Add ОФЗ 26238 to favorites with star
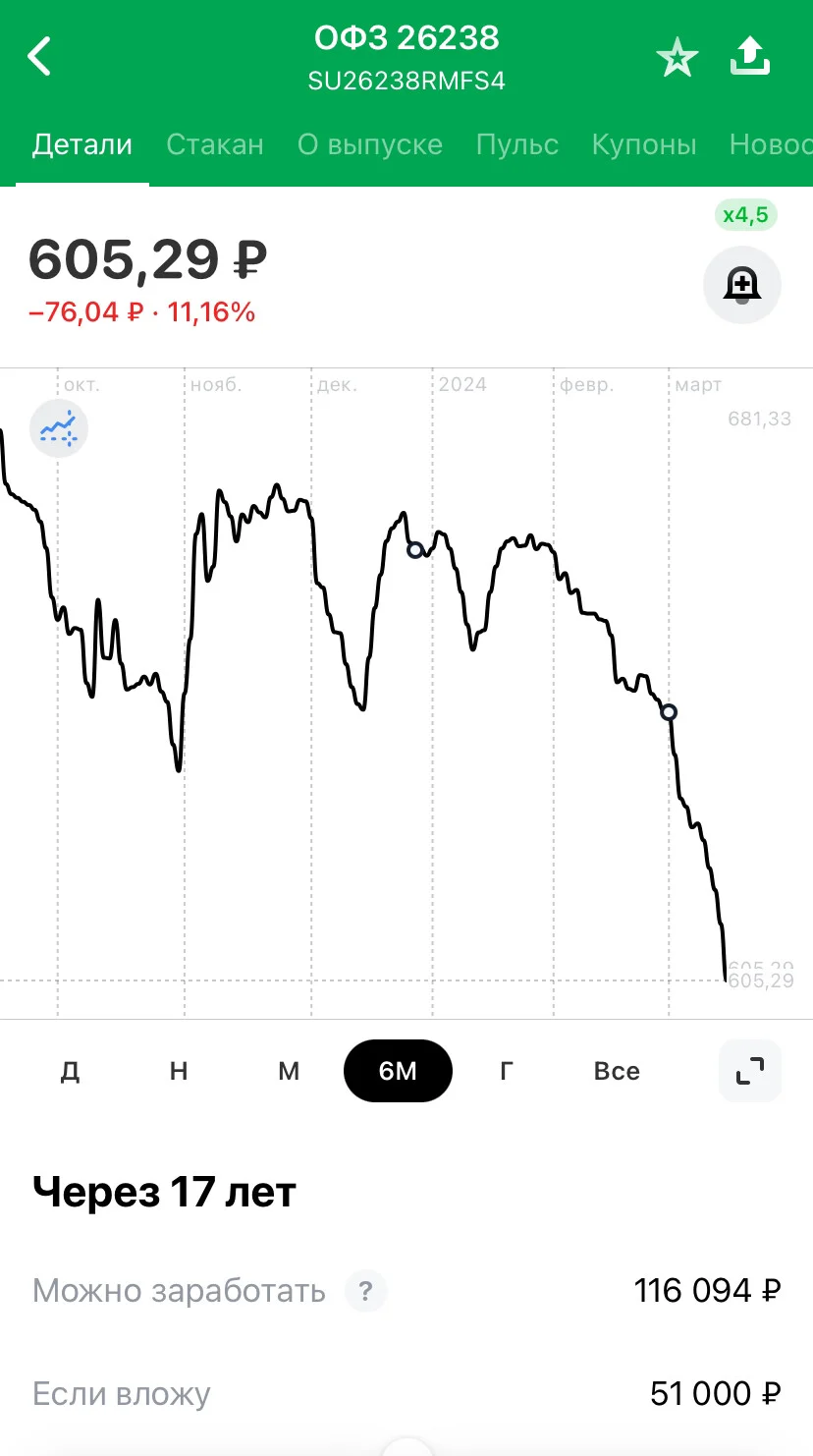 pyautogui.click(x=677, y=57)
